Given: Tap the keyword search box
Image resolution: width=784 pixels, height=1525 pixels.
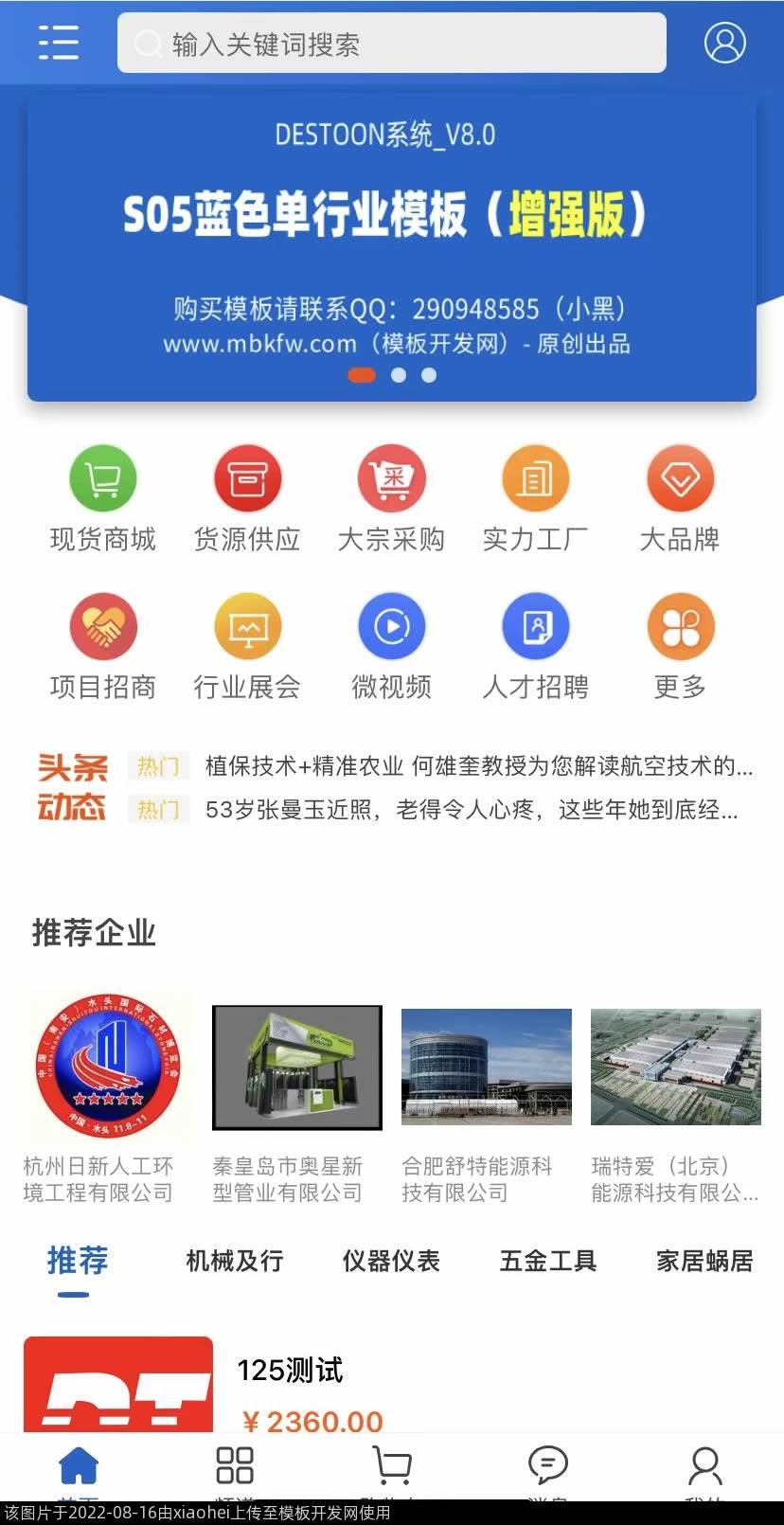Looking at the screenshot, I should [391, 44].
